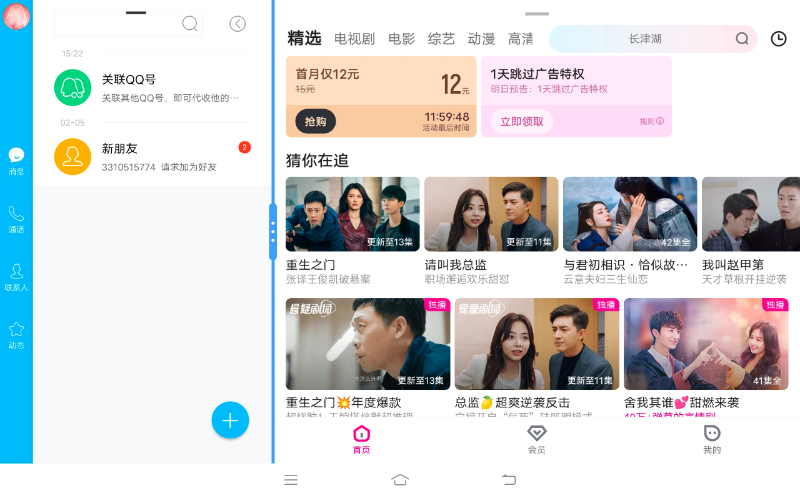Tap the blue plus floating button
This screenshot has width=800, height=496.
click(230, 420)
